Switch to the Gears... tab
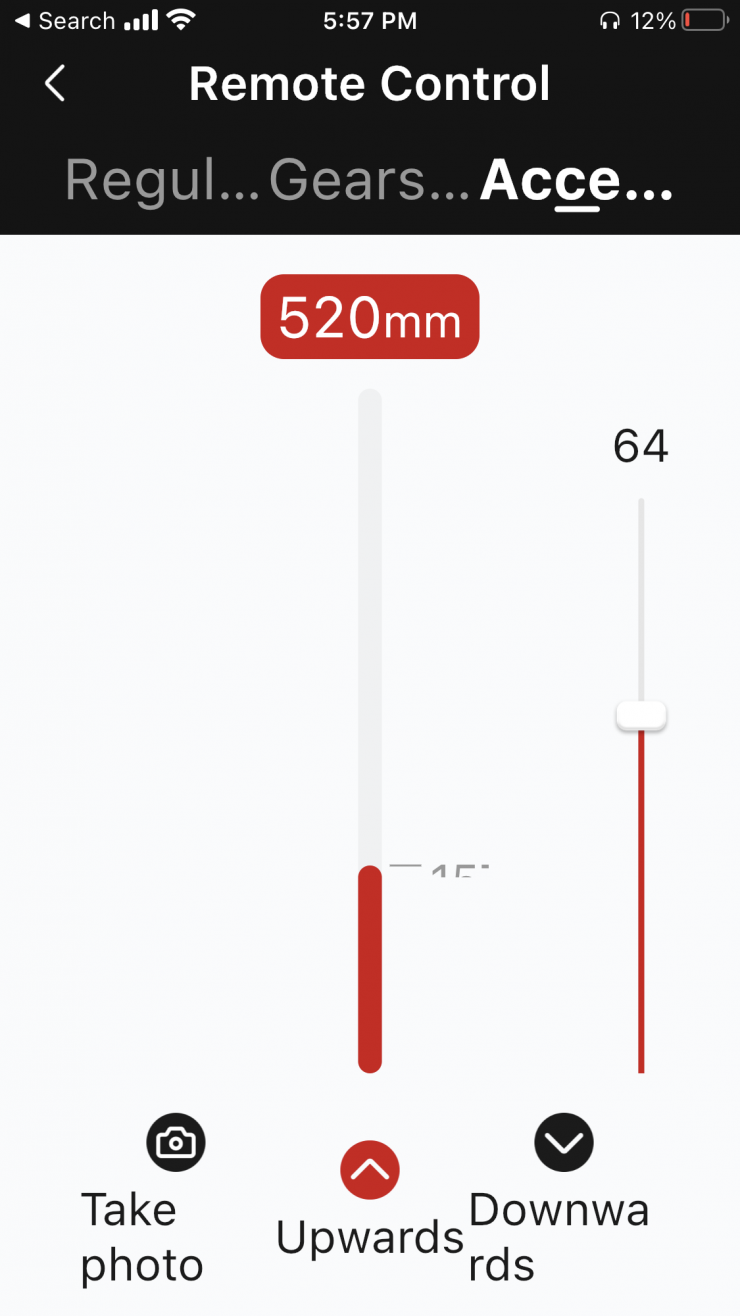740x1316 pixels. [369, 180]
